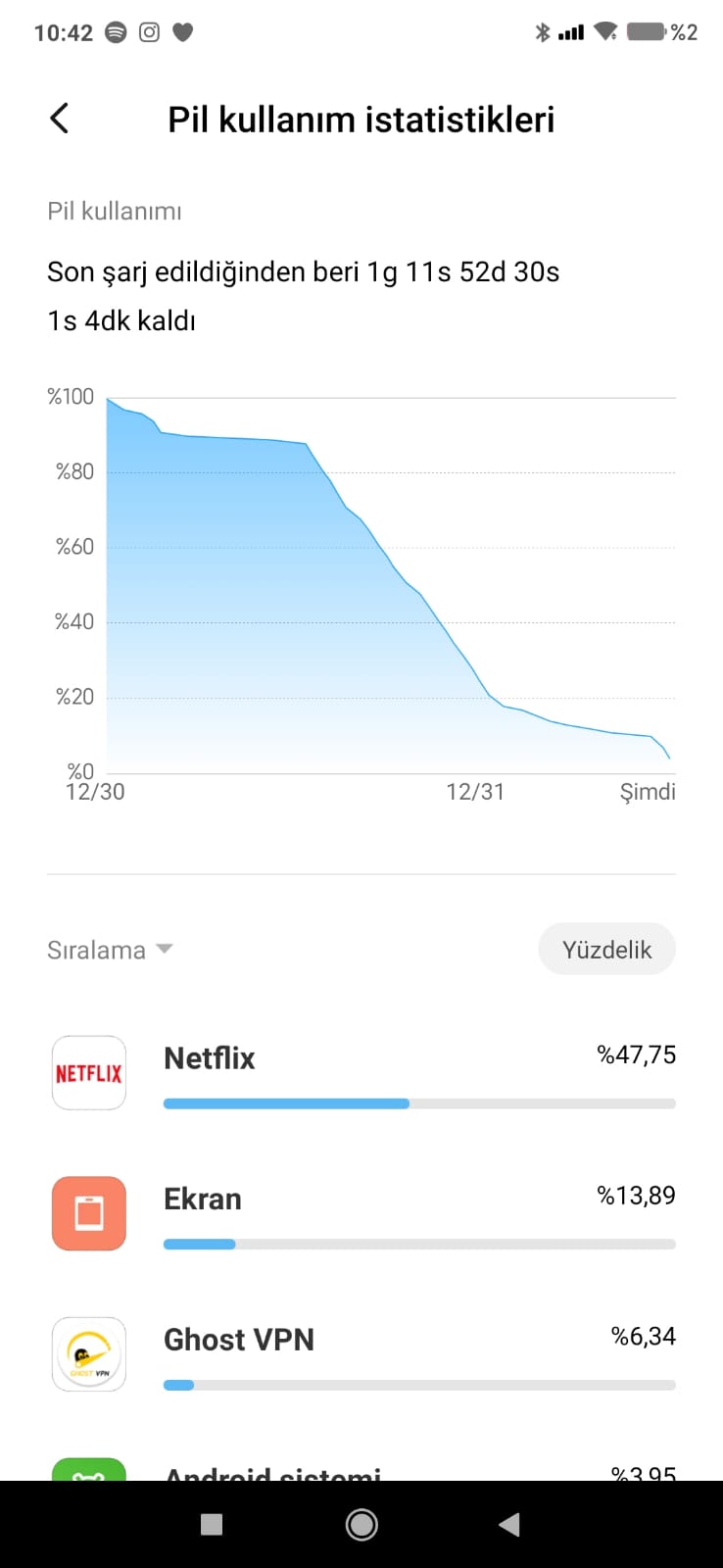
Task: Go to the home screen
Action: (x=361, y=1525)
